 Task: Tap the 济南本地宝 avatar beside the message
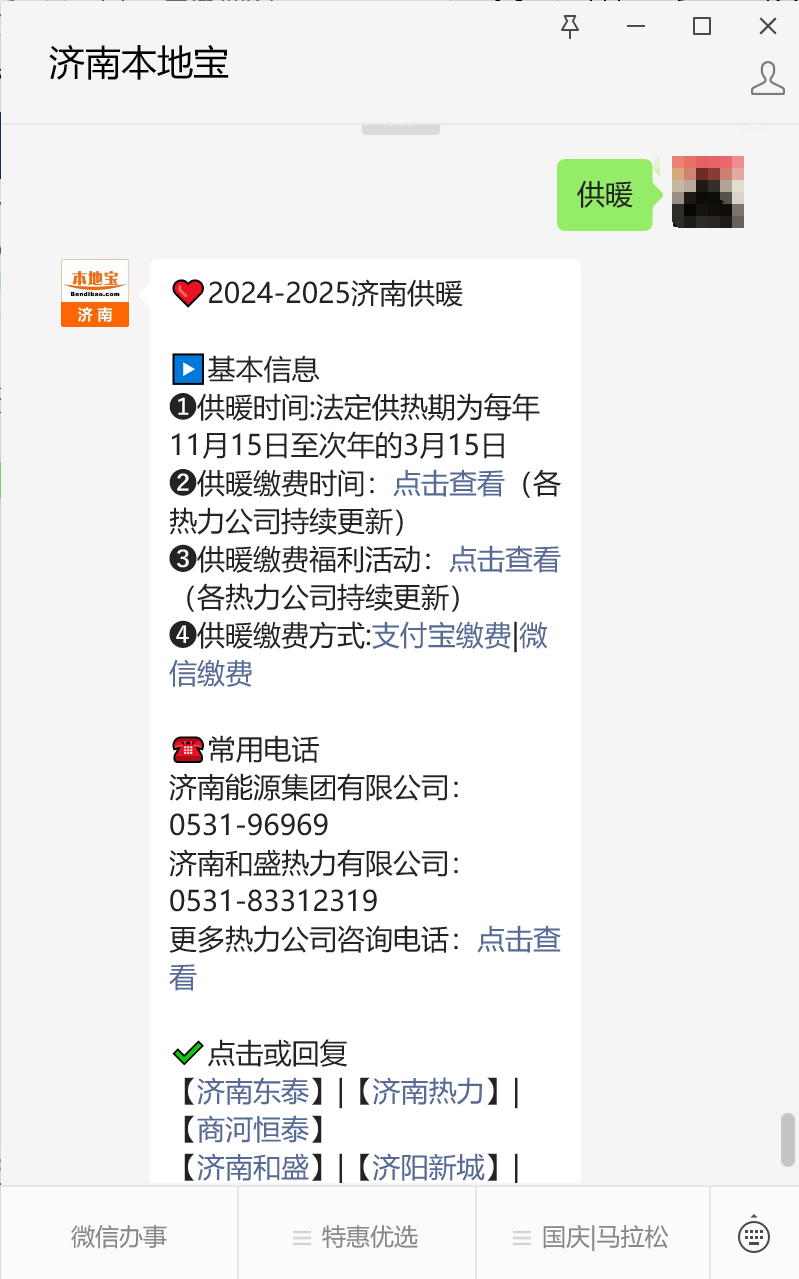click(95, 293)
